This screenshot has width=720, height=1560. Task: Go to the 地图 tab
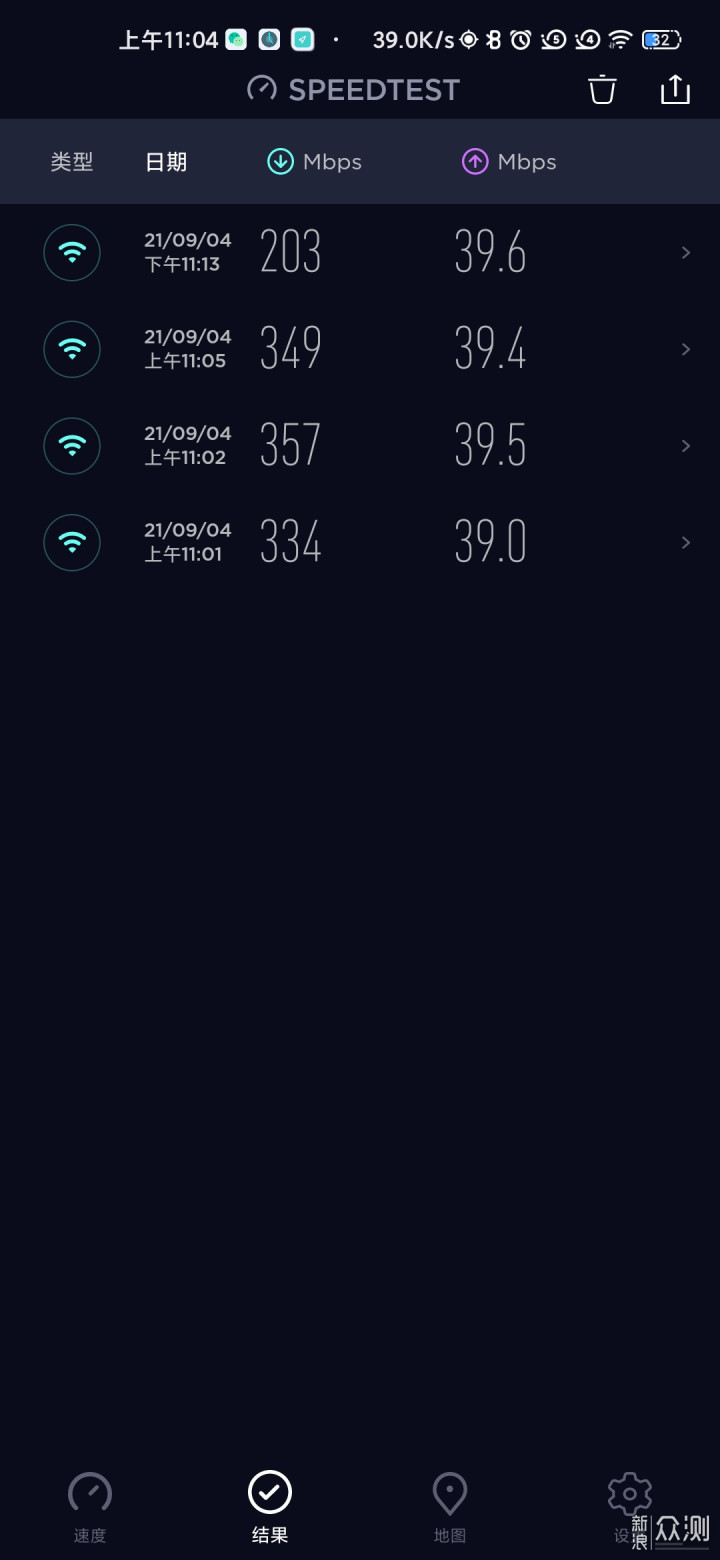pyautogui.click(x=450, y=1508)
